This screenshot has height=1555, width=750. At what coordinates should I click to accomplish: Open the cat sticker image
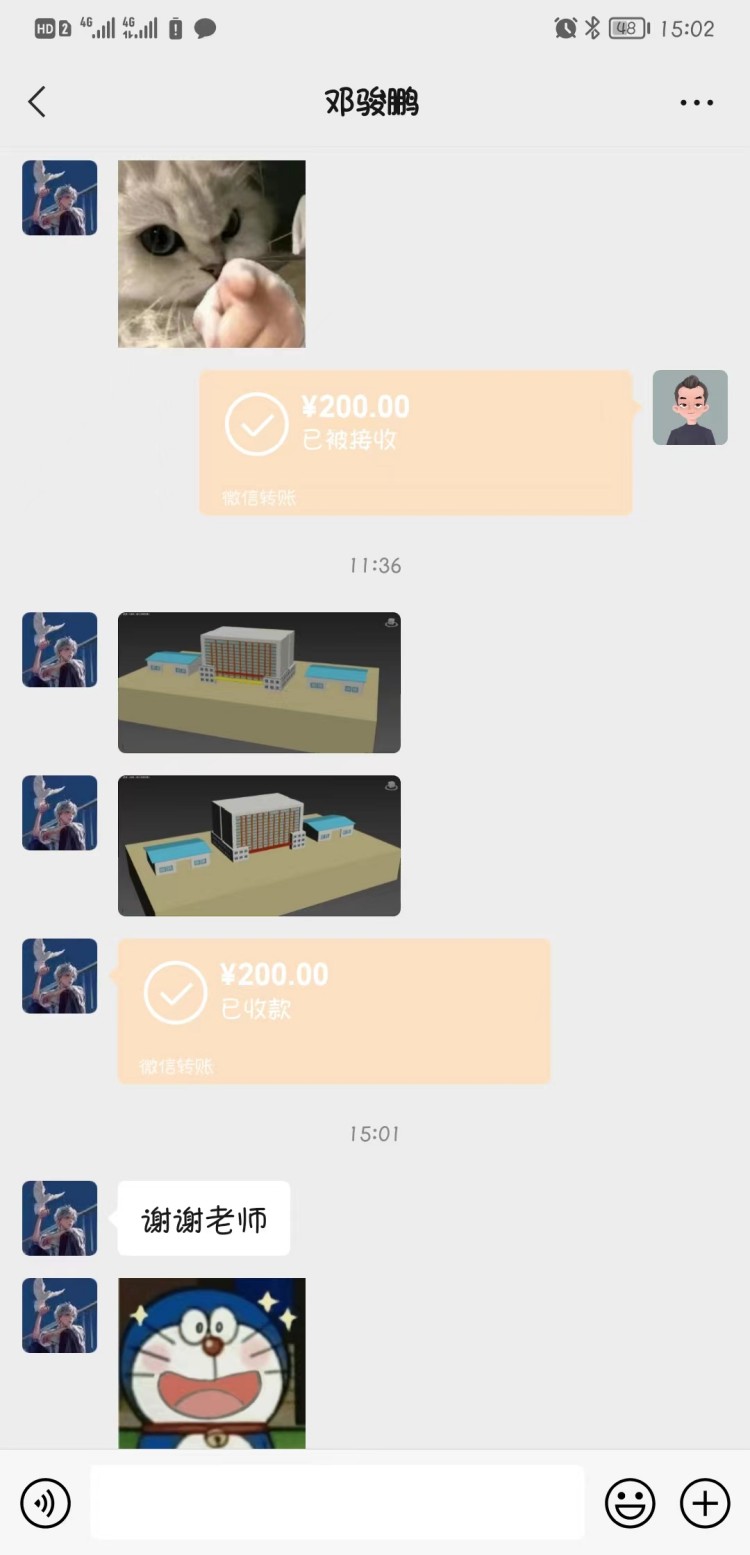pyautogui.click(x=211, y=254)
